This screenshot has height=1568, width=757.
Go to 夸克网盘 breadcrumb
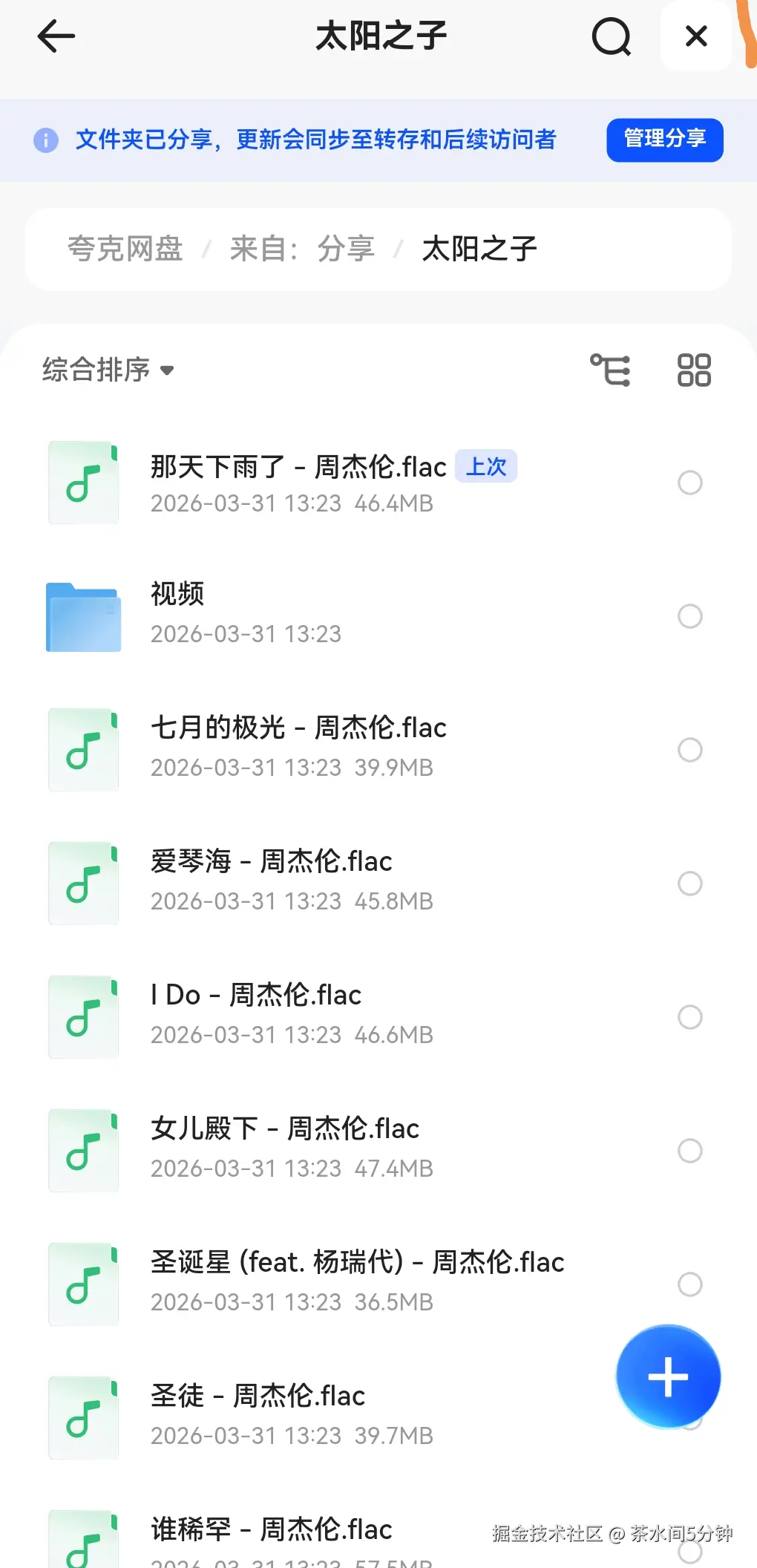point(125,249)
